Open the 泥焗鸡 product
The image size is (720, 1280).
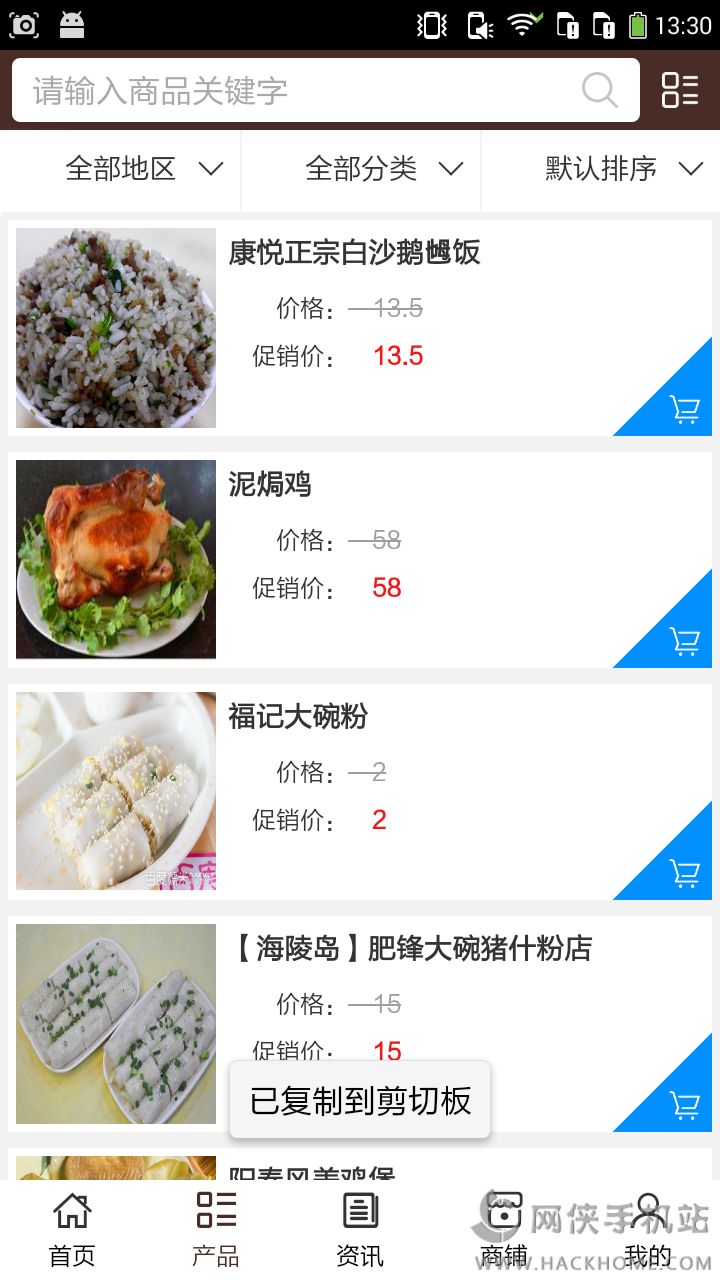tap(270, 485)
